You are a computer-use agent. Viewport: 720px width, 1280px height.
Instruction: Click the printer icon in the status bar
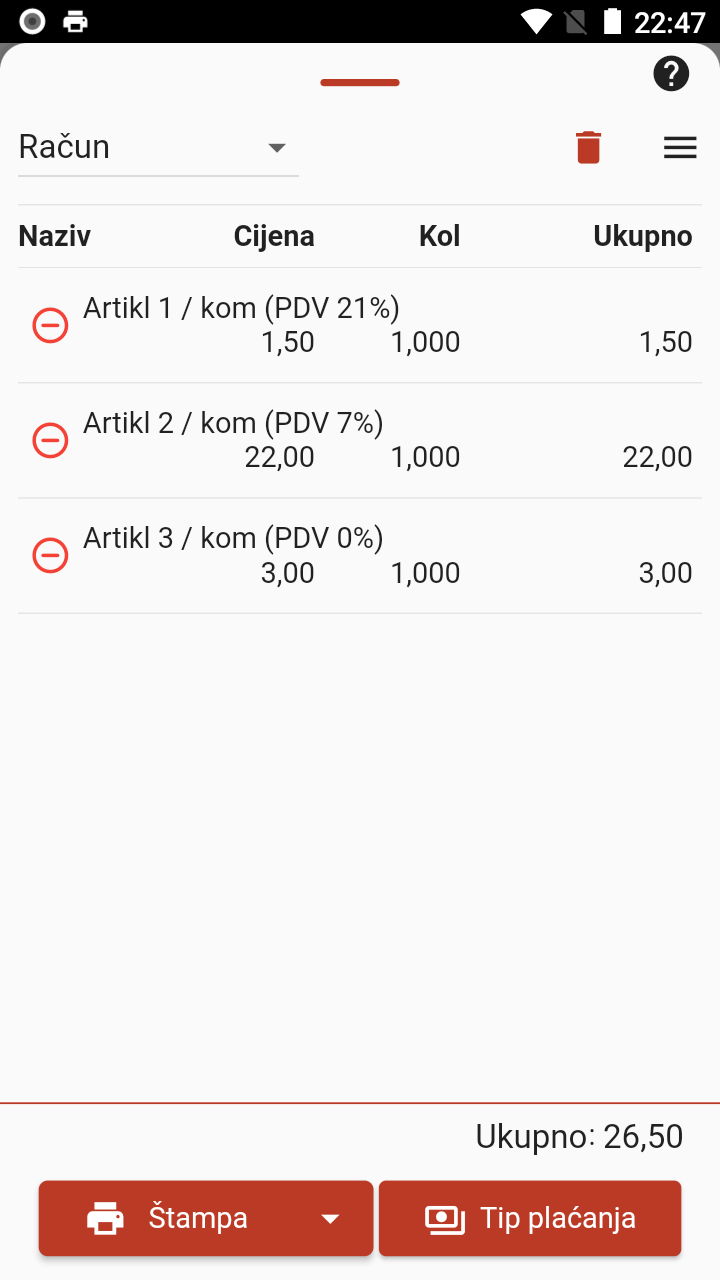click(74, 20)
